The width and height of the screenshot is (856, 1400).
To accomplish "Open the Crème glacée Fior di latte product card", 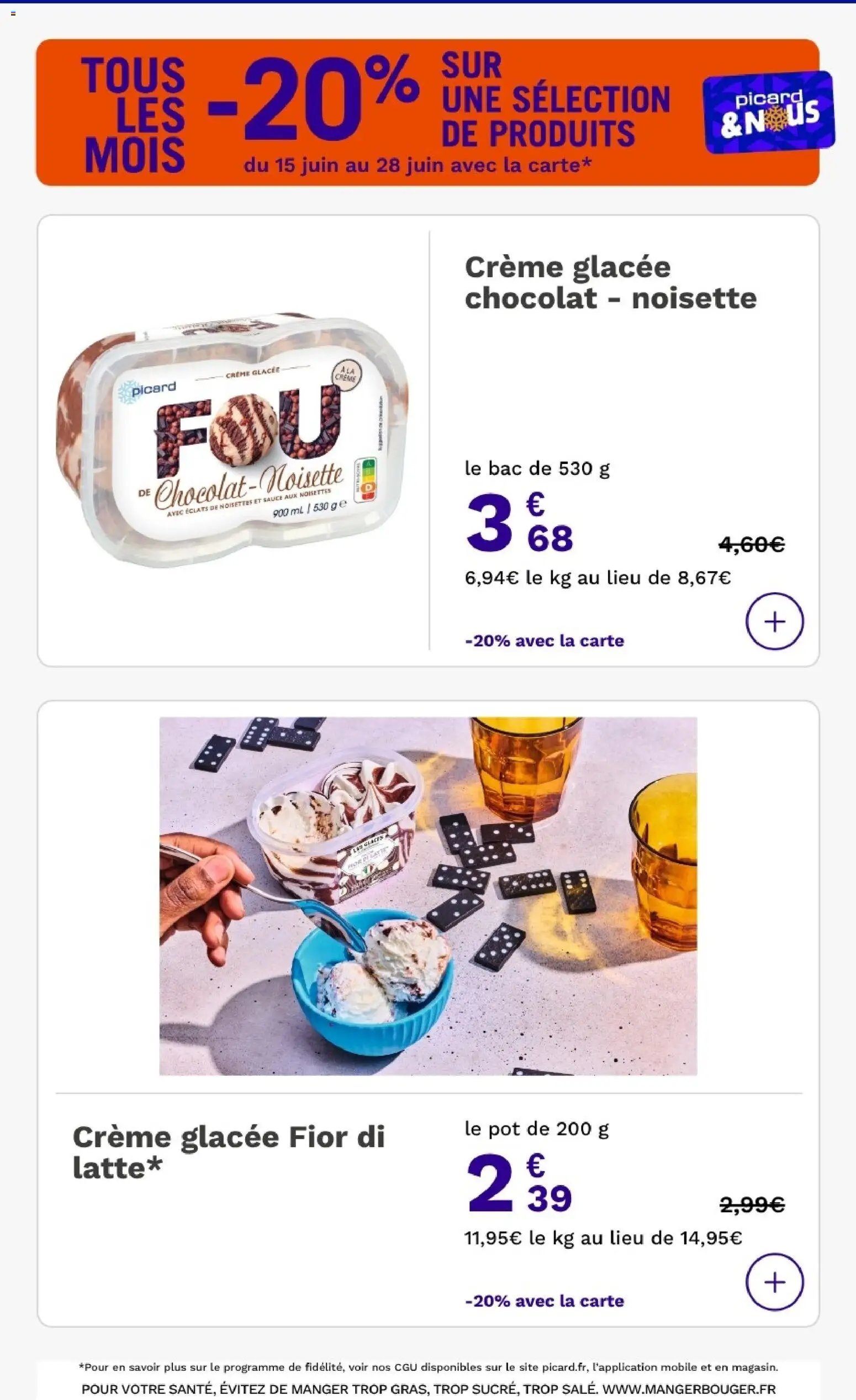I will pos(429,1014).
